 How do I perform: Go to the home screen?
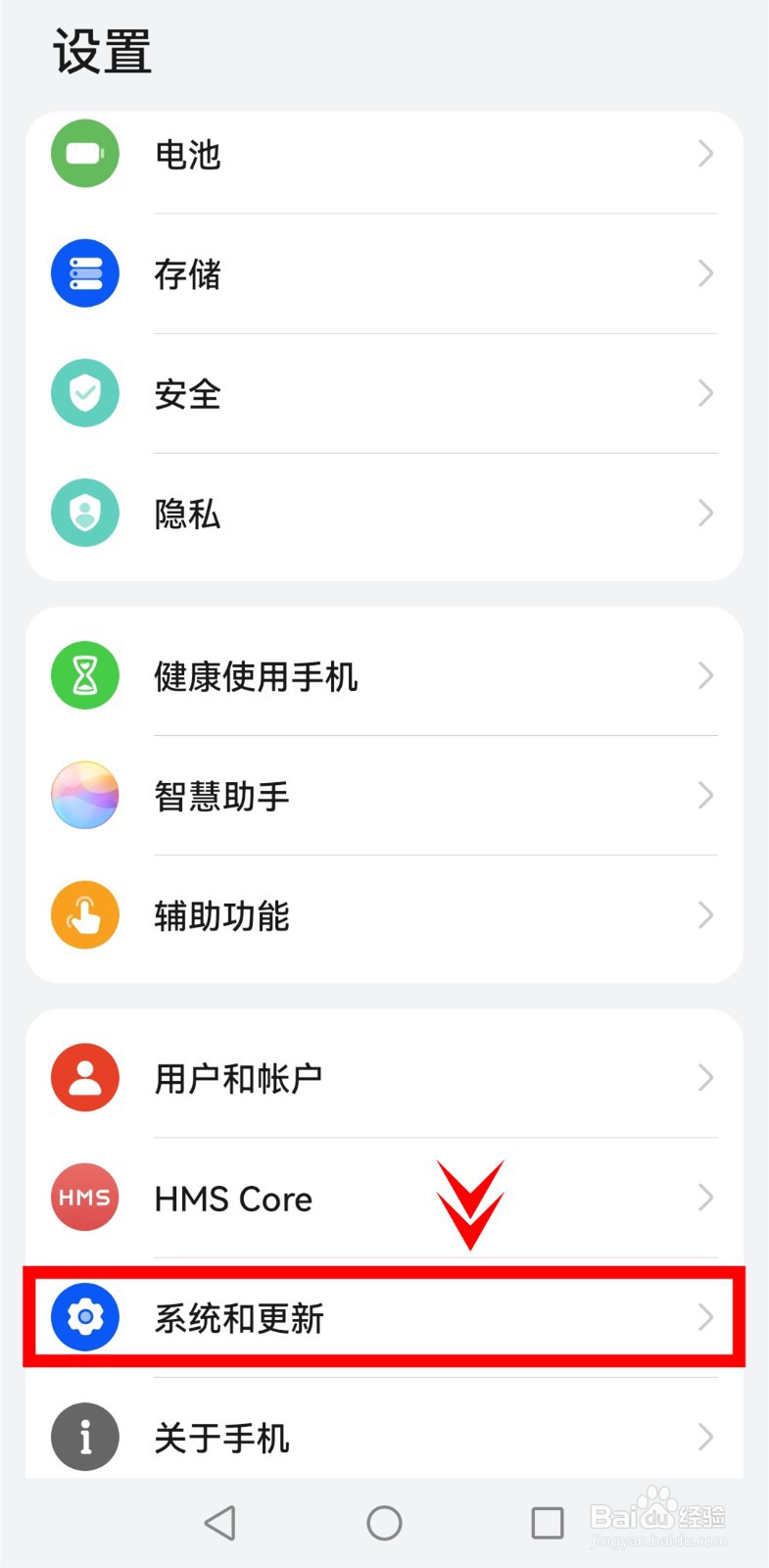click(384, 1522)
